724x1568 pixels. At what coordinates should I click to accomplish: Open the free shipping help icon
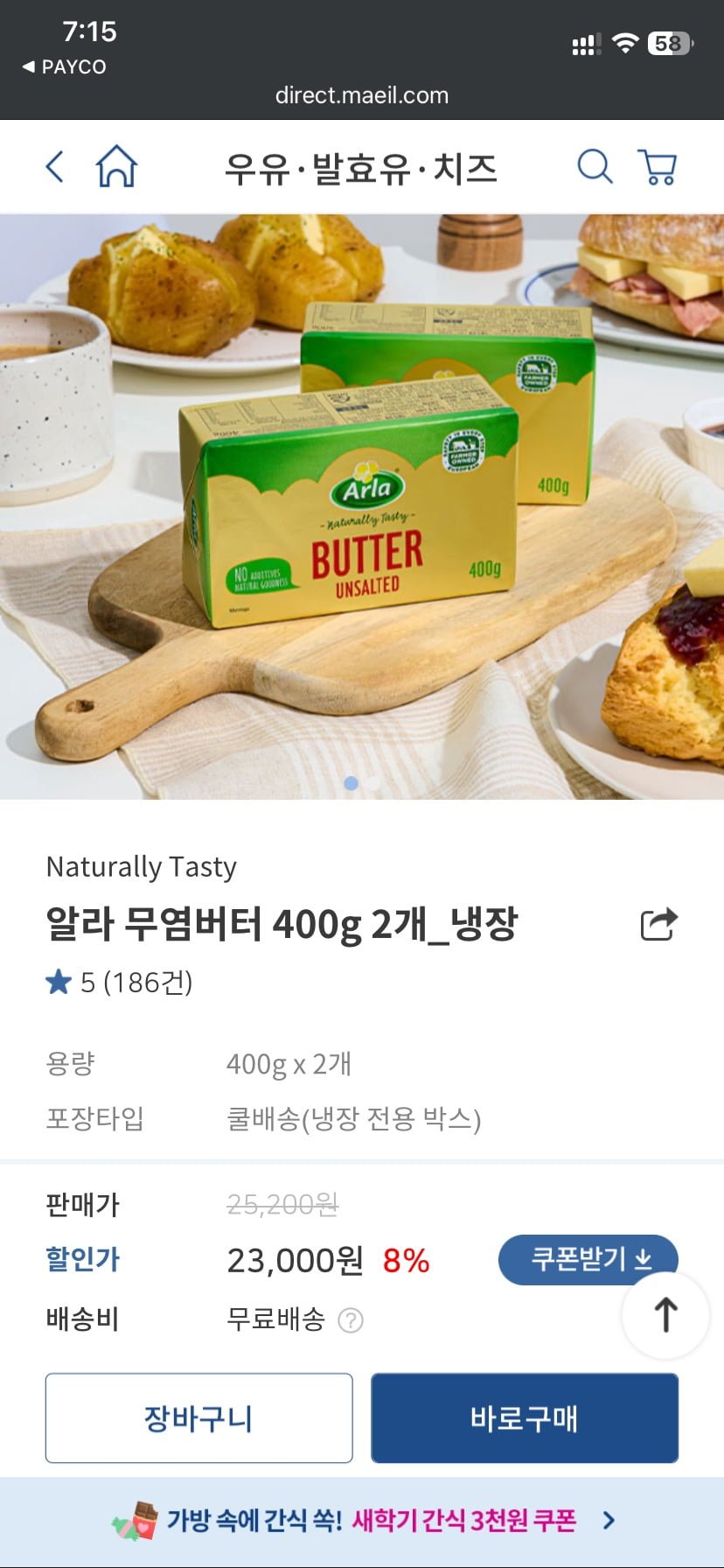tap(351, 1319)
